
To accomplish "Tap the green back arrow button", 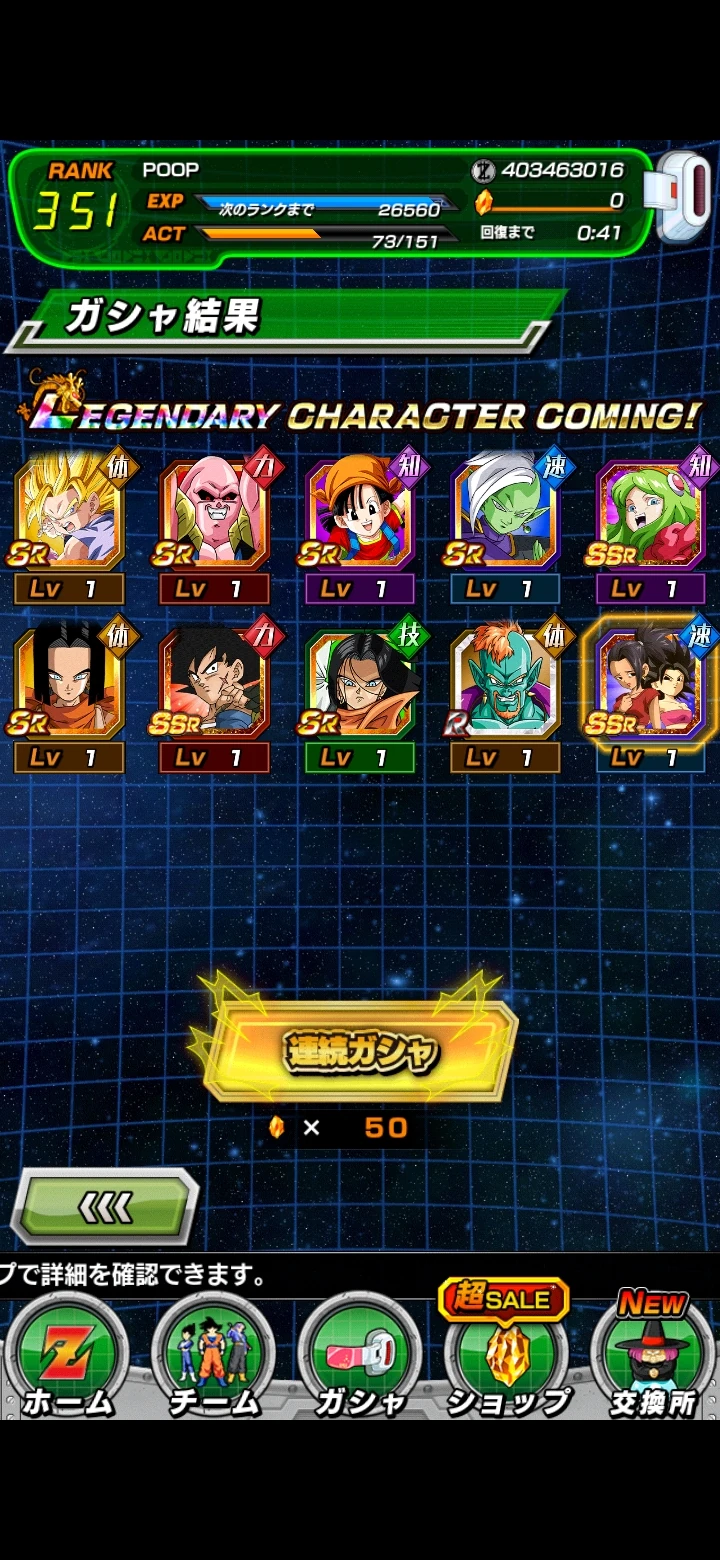I will (x=103, y=1207).
